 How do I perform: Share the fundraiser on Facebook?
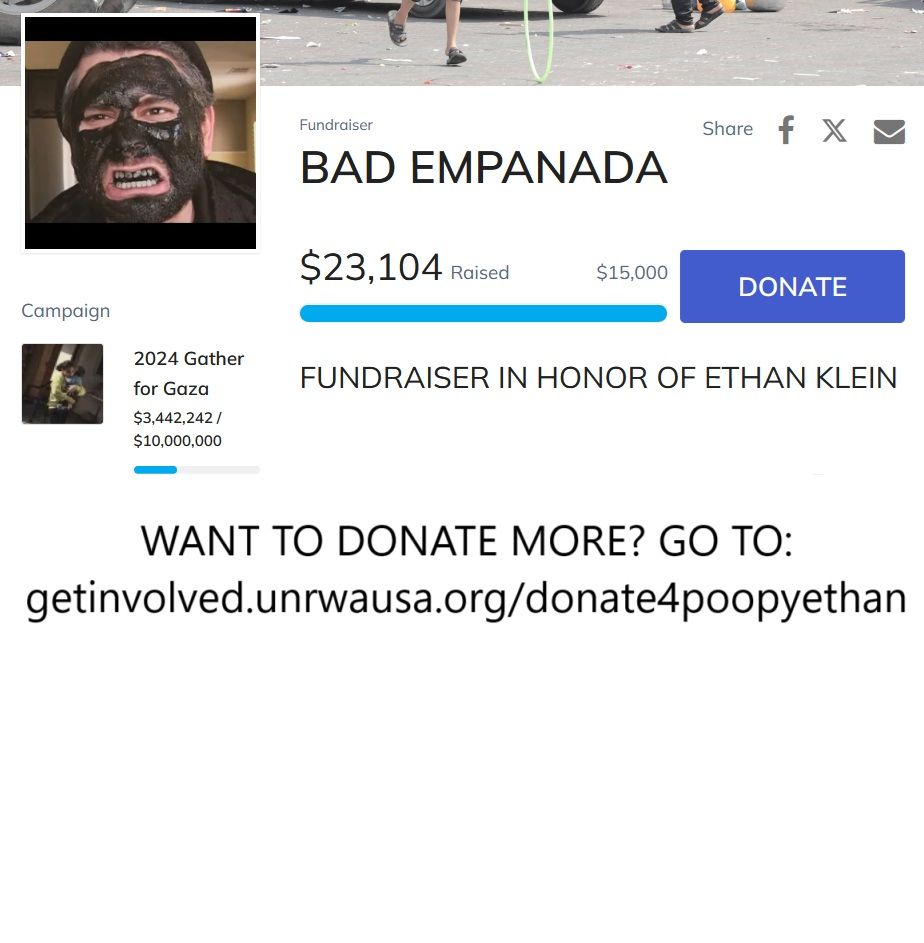[x=786, y=129]
